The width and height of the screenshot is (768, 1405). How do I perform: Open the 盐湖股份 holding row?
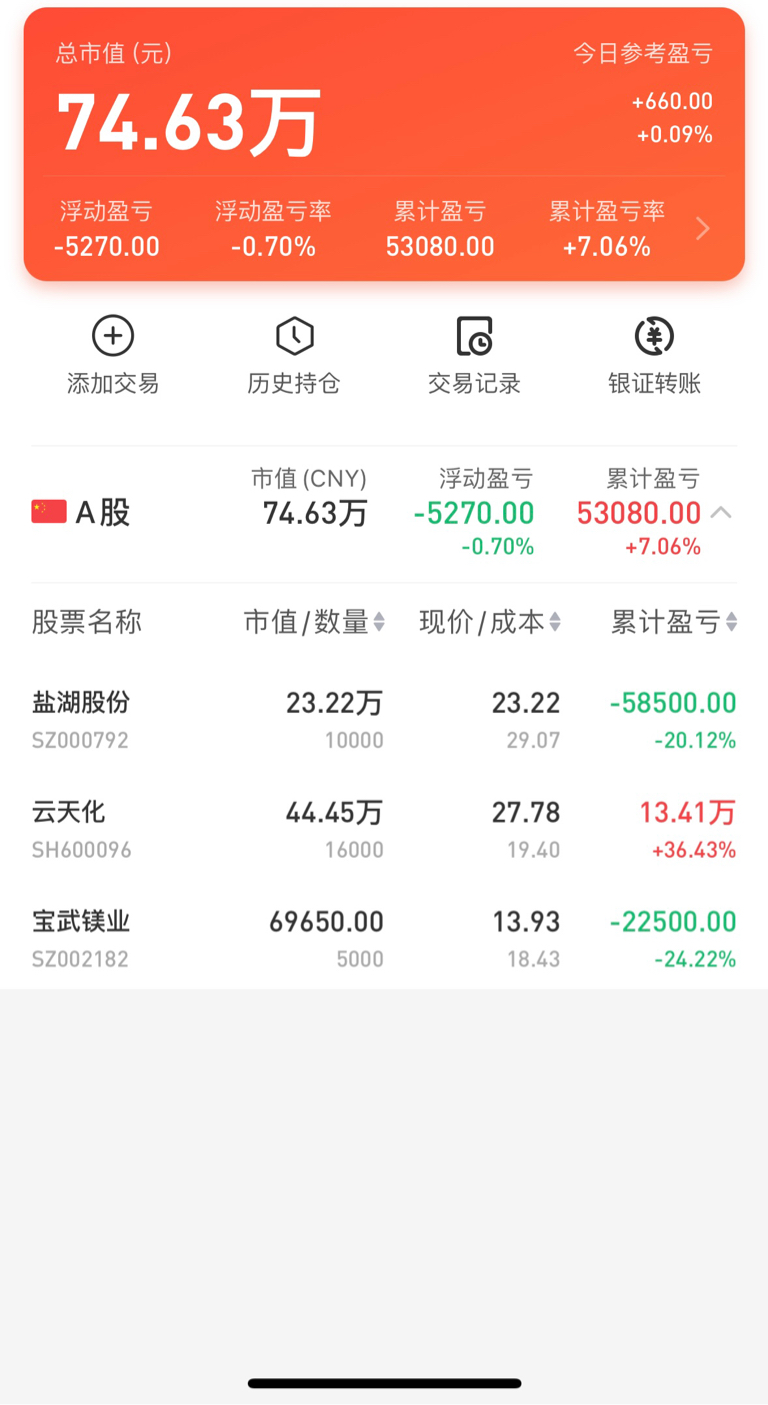tap(384, 720)
